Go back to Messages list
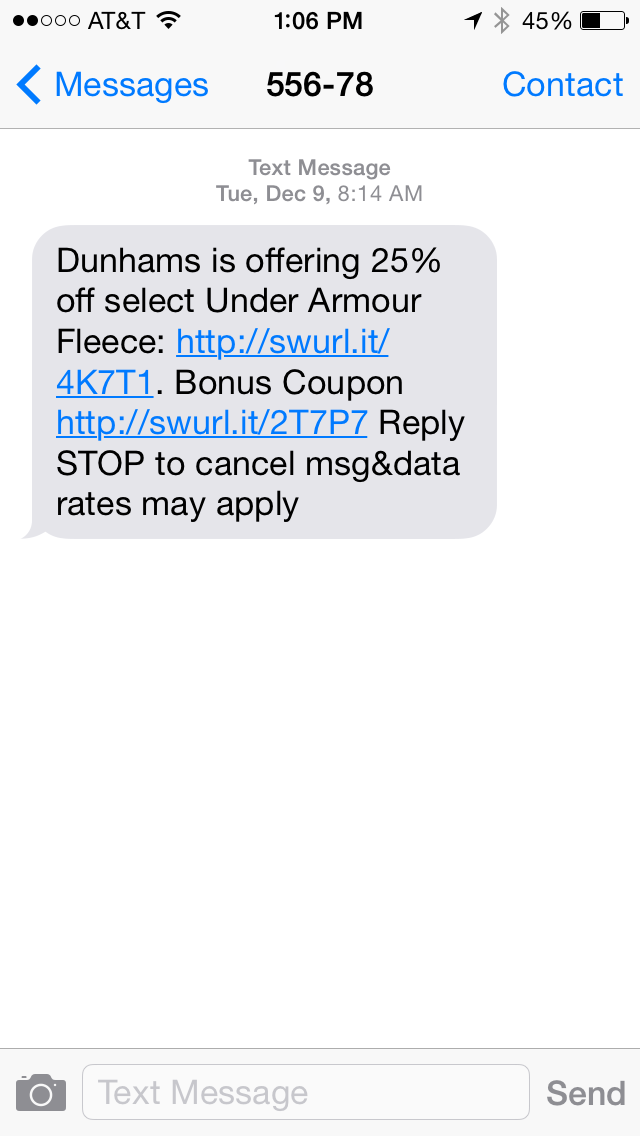Screen dimensions: 640x1136 click(112, 85)
